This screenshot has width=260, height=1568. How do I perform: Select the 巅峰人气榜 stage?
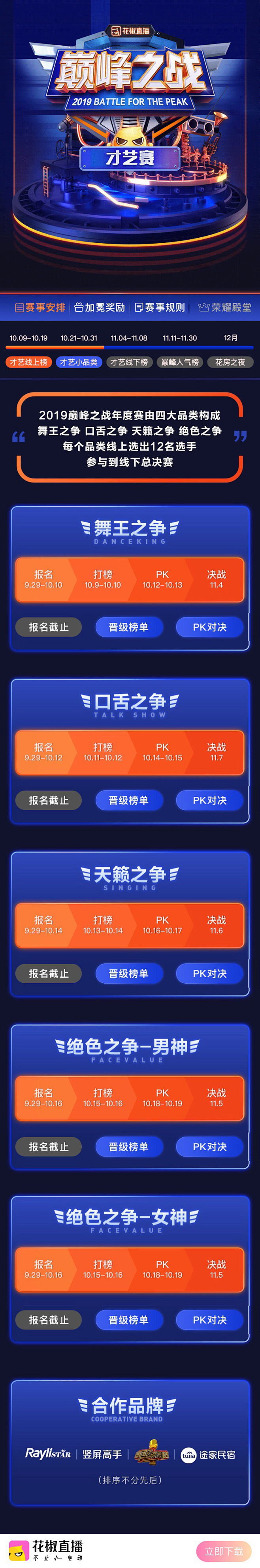coord(180,362)
